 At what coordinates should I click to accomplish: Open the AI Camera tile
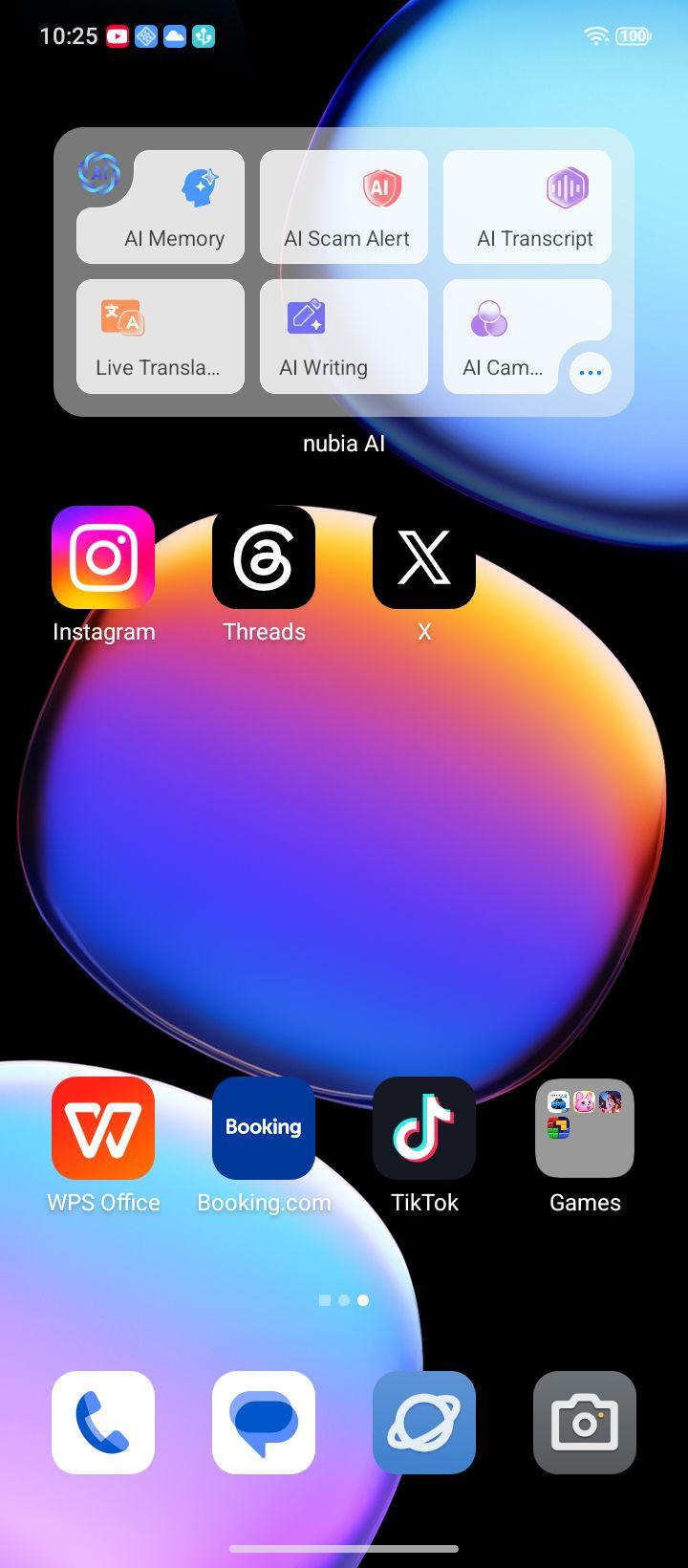(x=506, y=337)
